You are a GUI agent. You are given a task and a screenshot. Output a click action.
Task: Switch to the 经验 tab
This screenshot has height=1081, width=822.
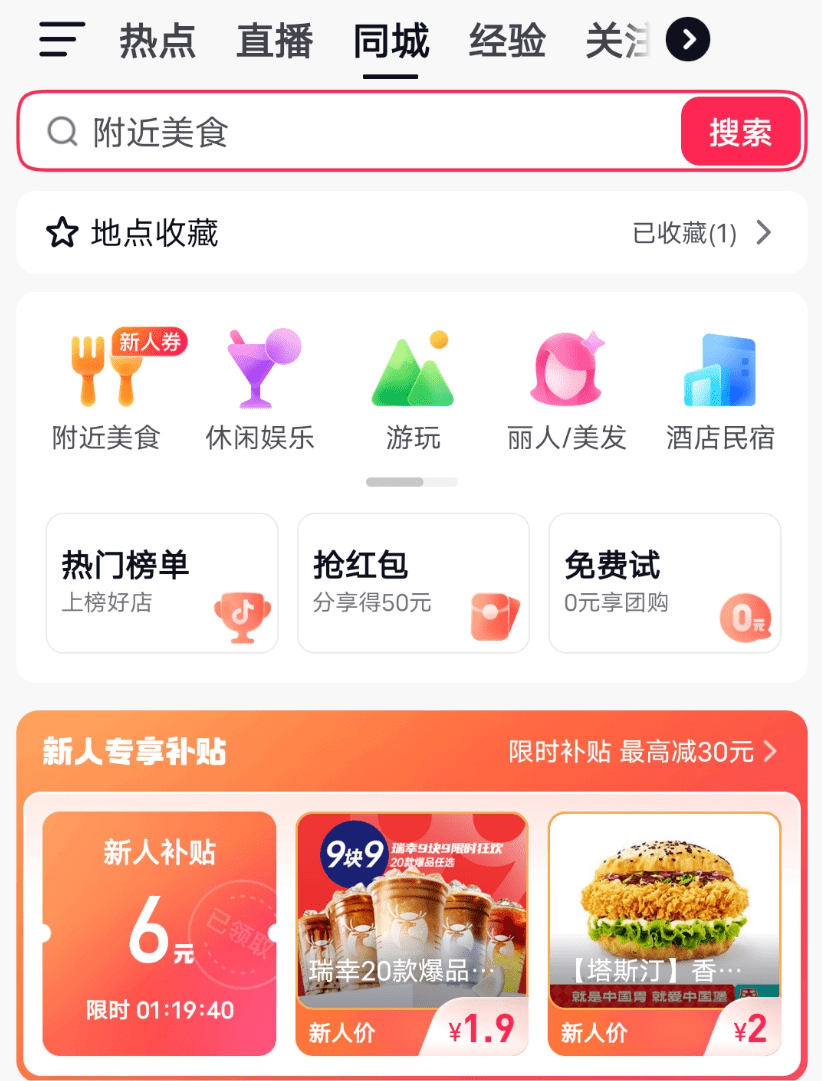(507, 42)
